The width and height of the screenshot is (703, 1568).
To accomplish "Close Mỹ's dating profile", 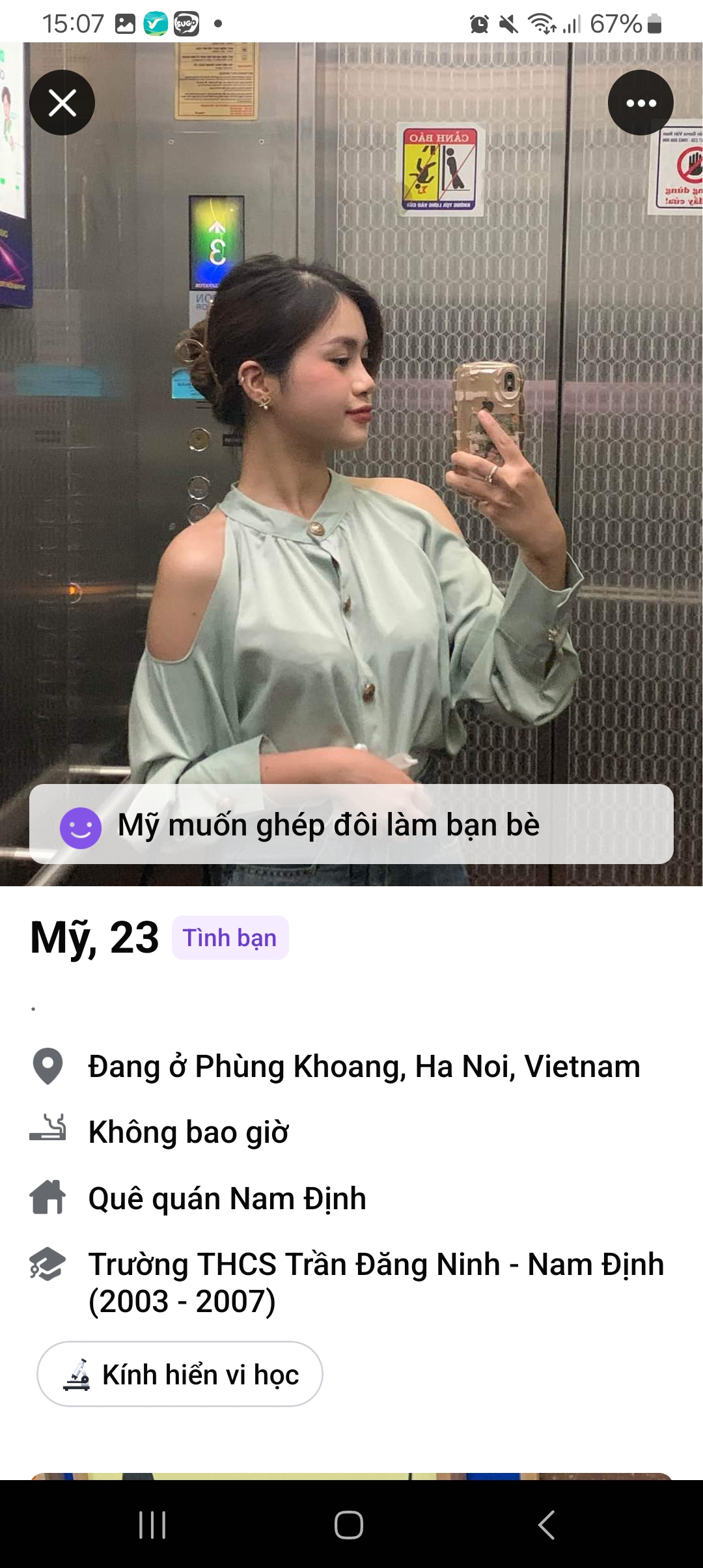I will (62, 103).
